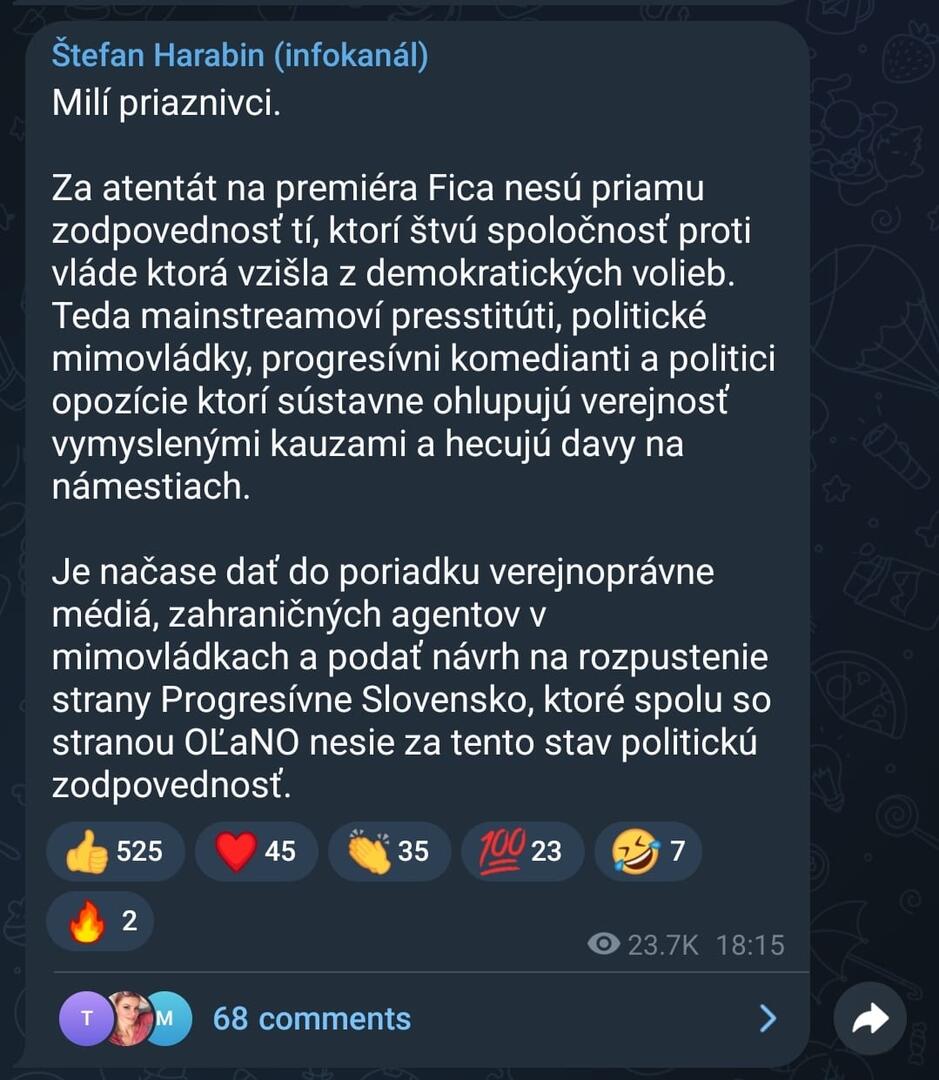Viewport: 939px width, 1080px height.
Task: Add a red heart reaction
Action: click(255, 851)
